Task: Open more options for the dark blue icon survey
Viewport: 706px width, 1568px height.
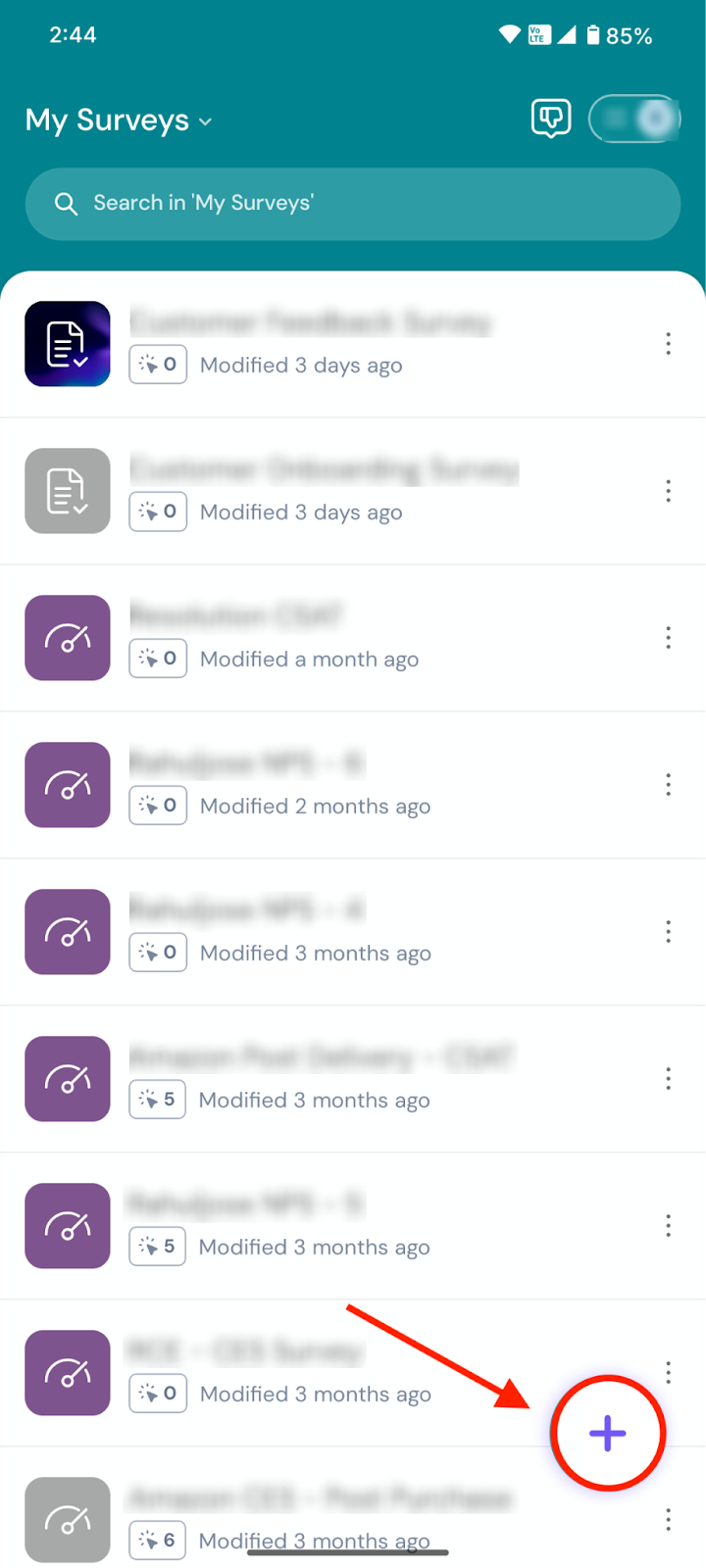Action: click(668, 344)
